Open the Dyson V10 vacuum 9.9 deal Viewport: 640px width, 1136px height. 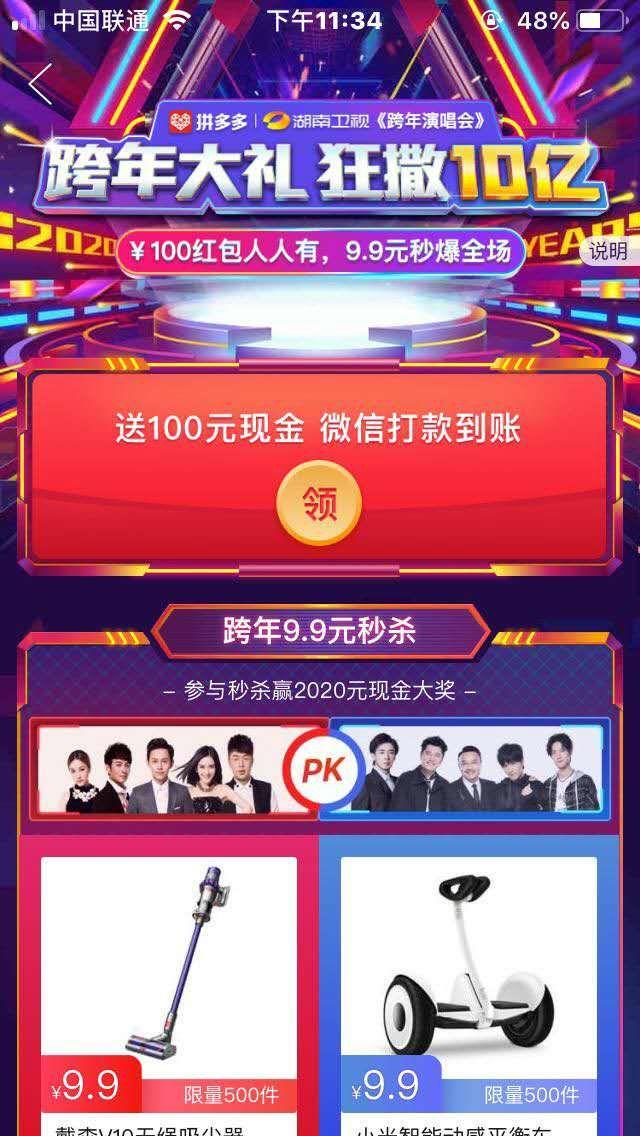169,980
